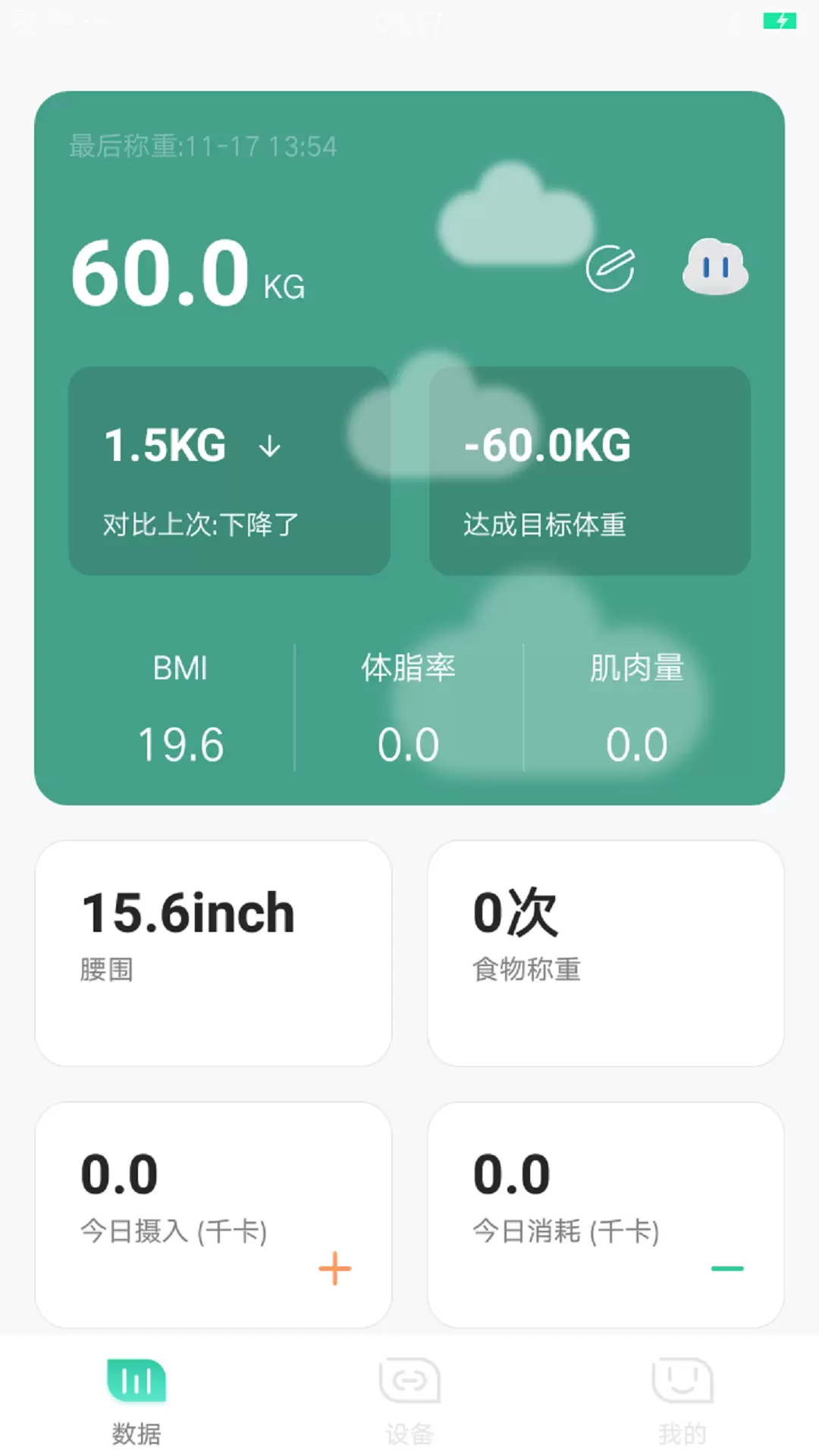Select the 数据 data tab
The image size is (819, 1456).
click(136, 1401)
